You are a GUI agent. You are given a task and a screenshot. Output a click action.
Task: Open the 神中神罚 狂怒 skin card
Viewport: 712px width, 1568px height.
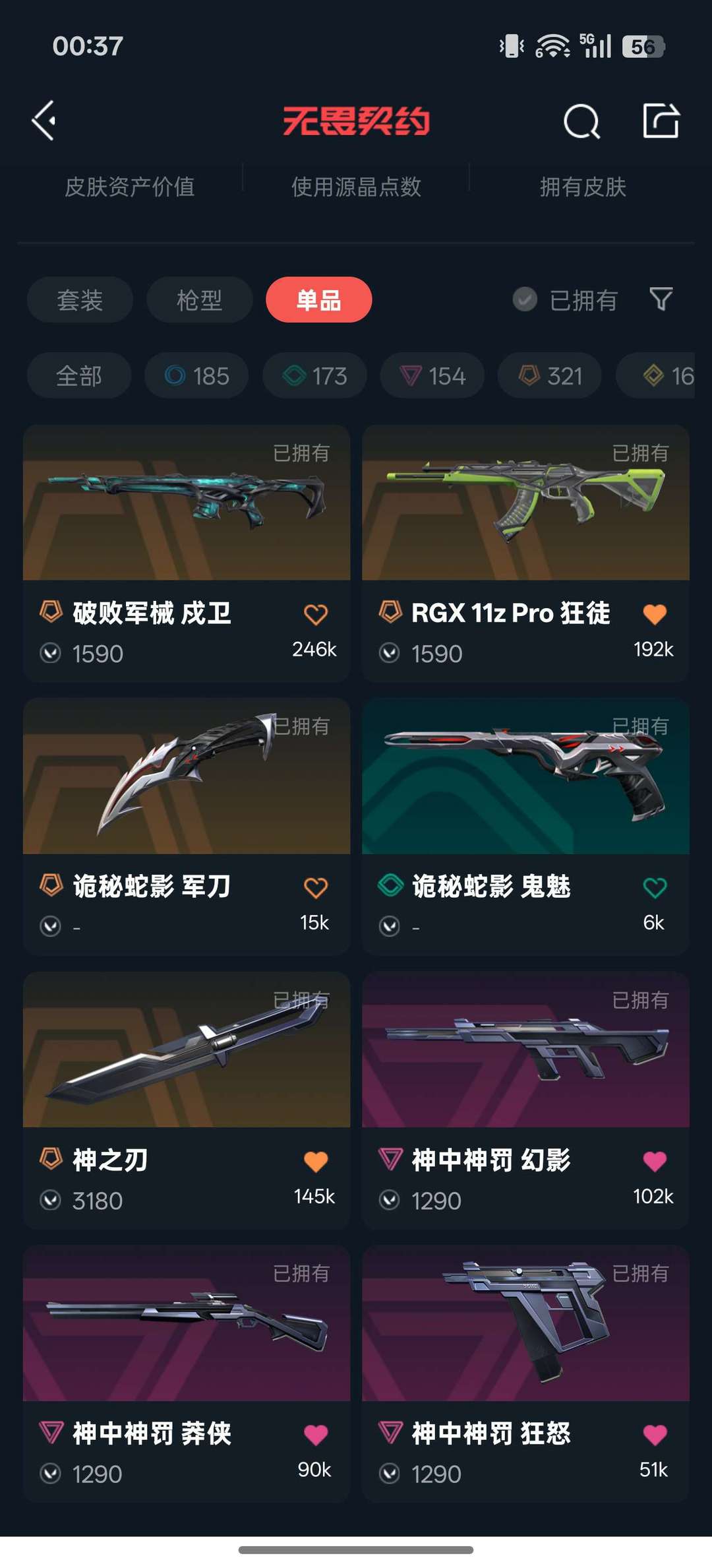click(525, 1374)
